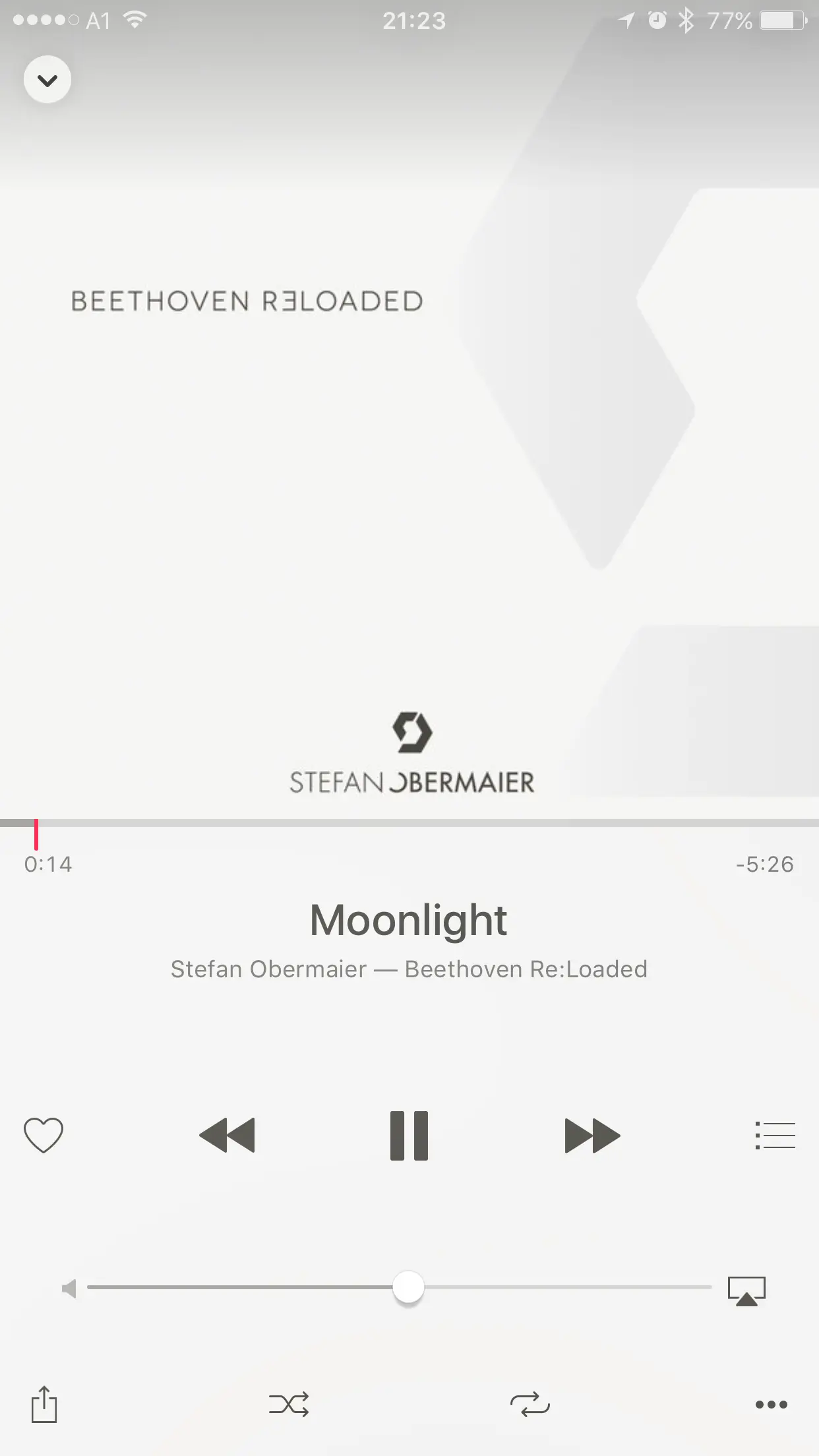The image size is (819, 1456).
Task: Open the Up Next queue list
Action: pos(775,1135)
